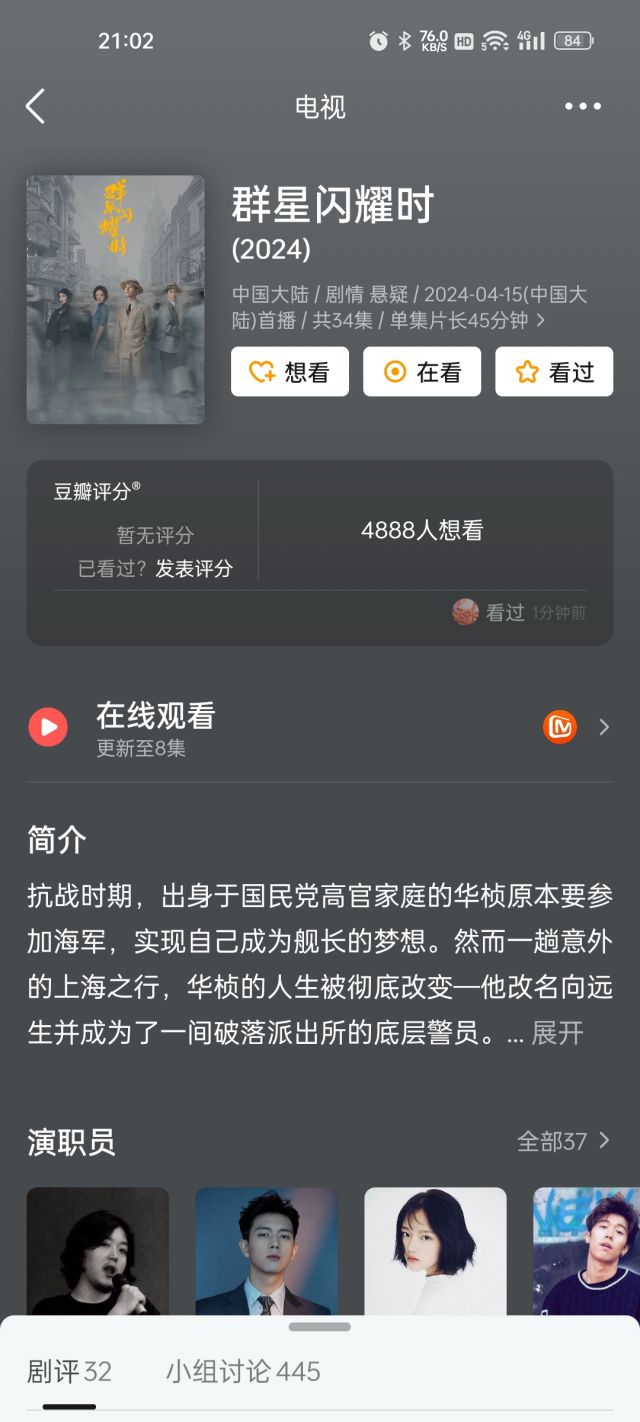View all 37 cast members

pos(563,1141)
